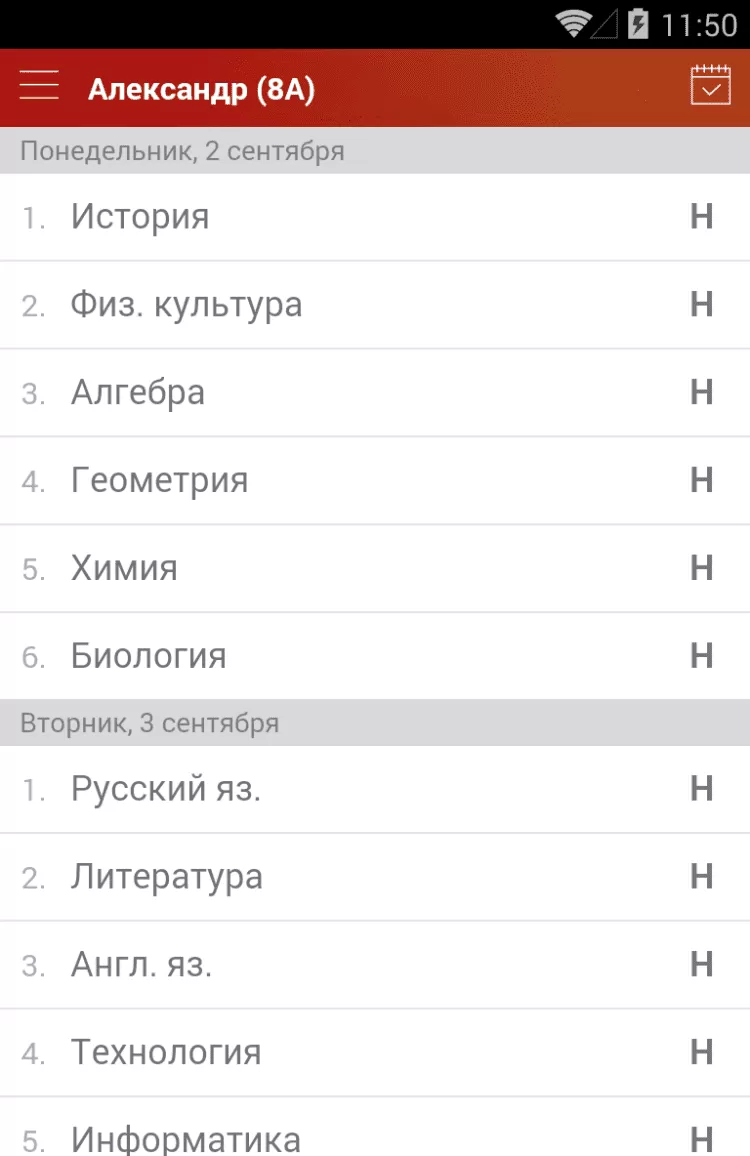Show details for Биология
The height and width of the screenshot is (1156, 750).
tap(375, 656)
